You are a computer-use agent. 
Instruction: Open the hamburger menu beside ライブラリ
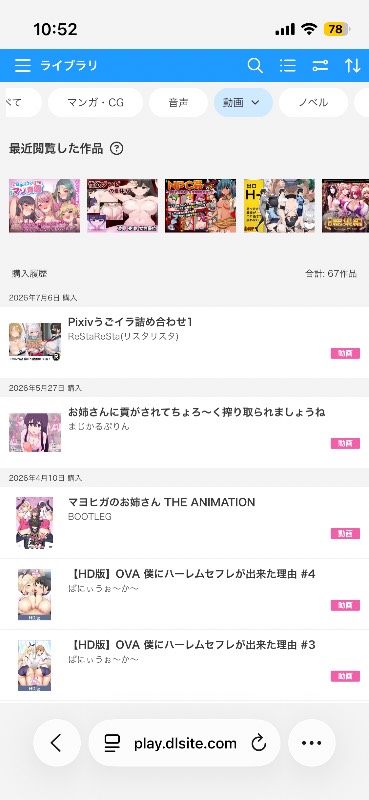click(x=22, y=65)
